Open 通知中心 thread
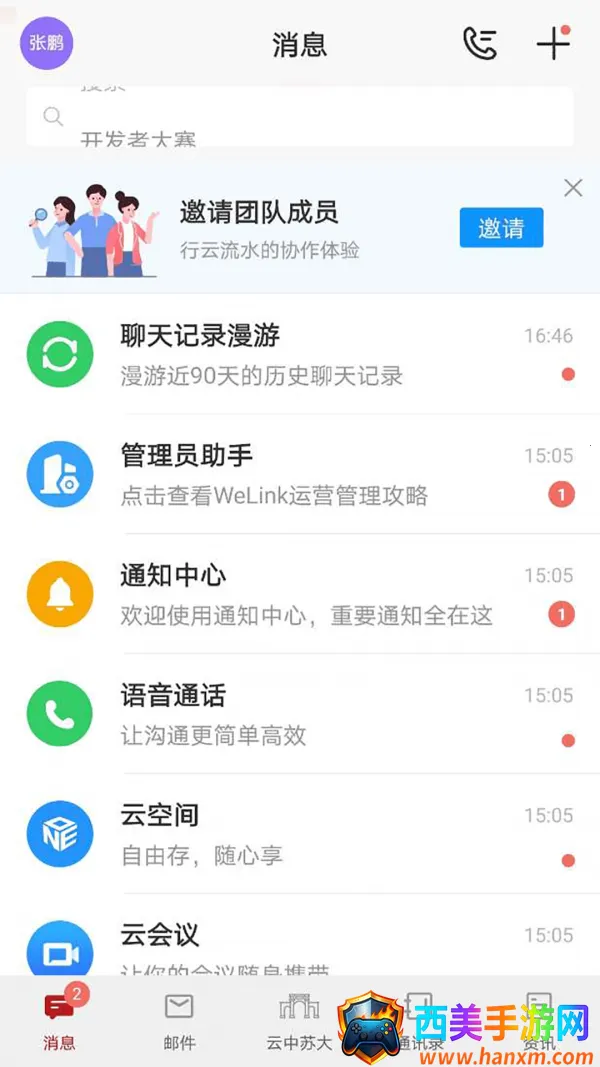The image size is (600, 1067). (x=300, y=595)
